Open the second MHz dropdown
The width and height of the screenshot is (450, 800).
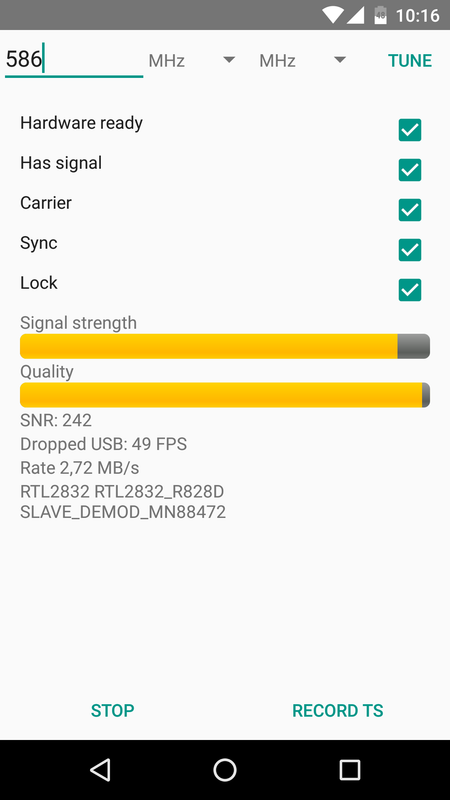click(303, 61)
